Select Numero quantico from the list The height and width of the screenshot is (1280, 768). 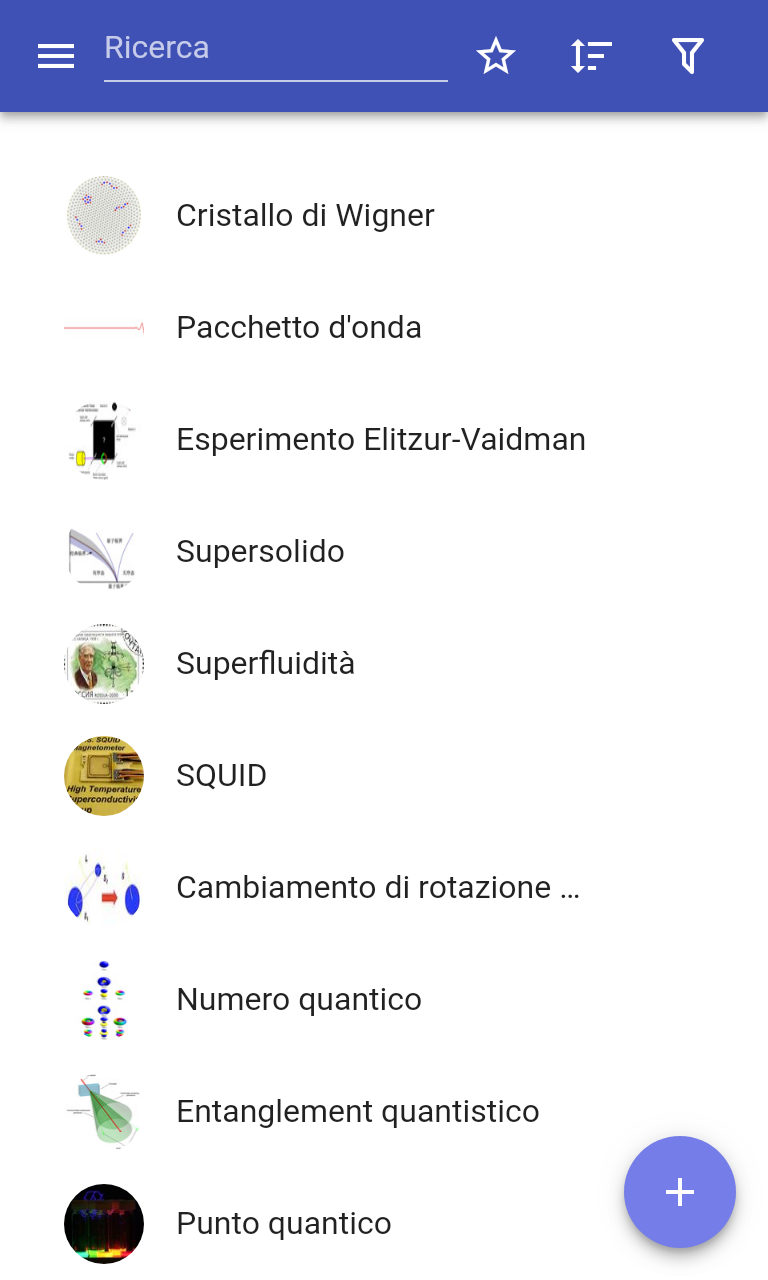coord(384,1000)
